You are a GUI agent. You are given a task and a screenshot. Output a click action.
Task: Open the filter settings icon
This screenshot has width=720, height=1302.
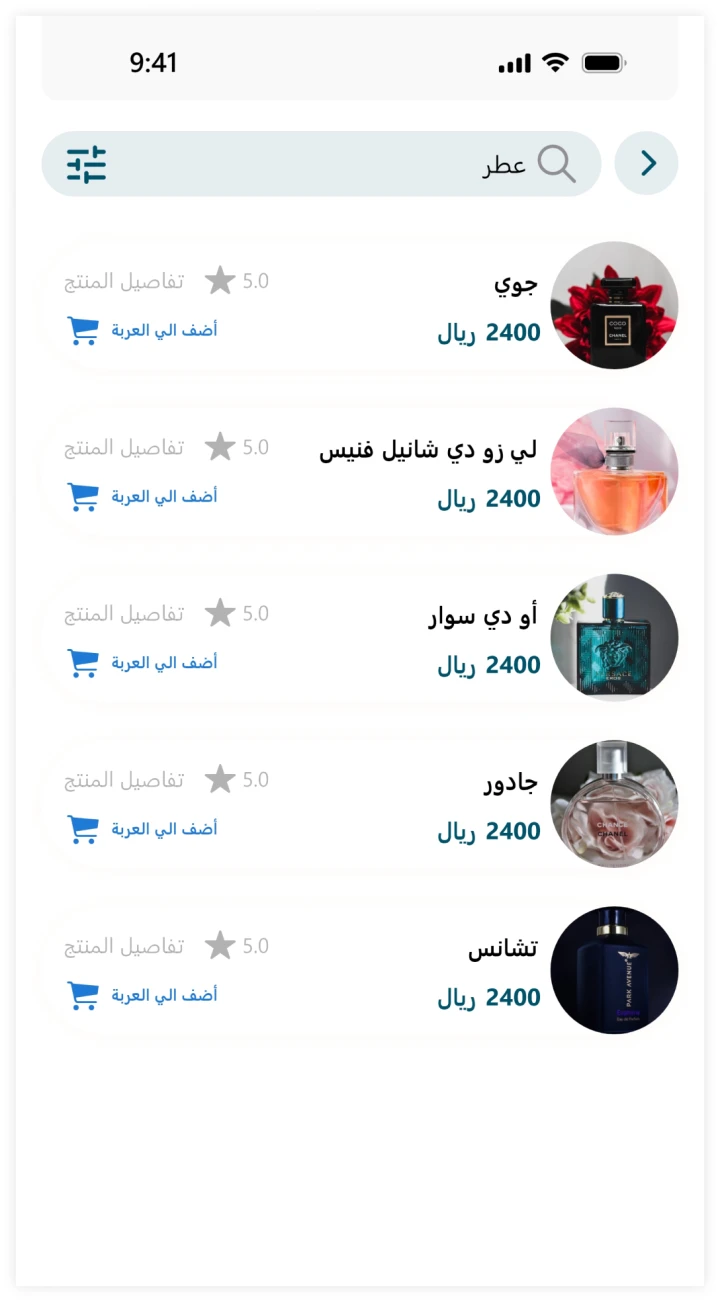coord(87,164)
